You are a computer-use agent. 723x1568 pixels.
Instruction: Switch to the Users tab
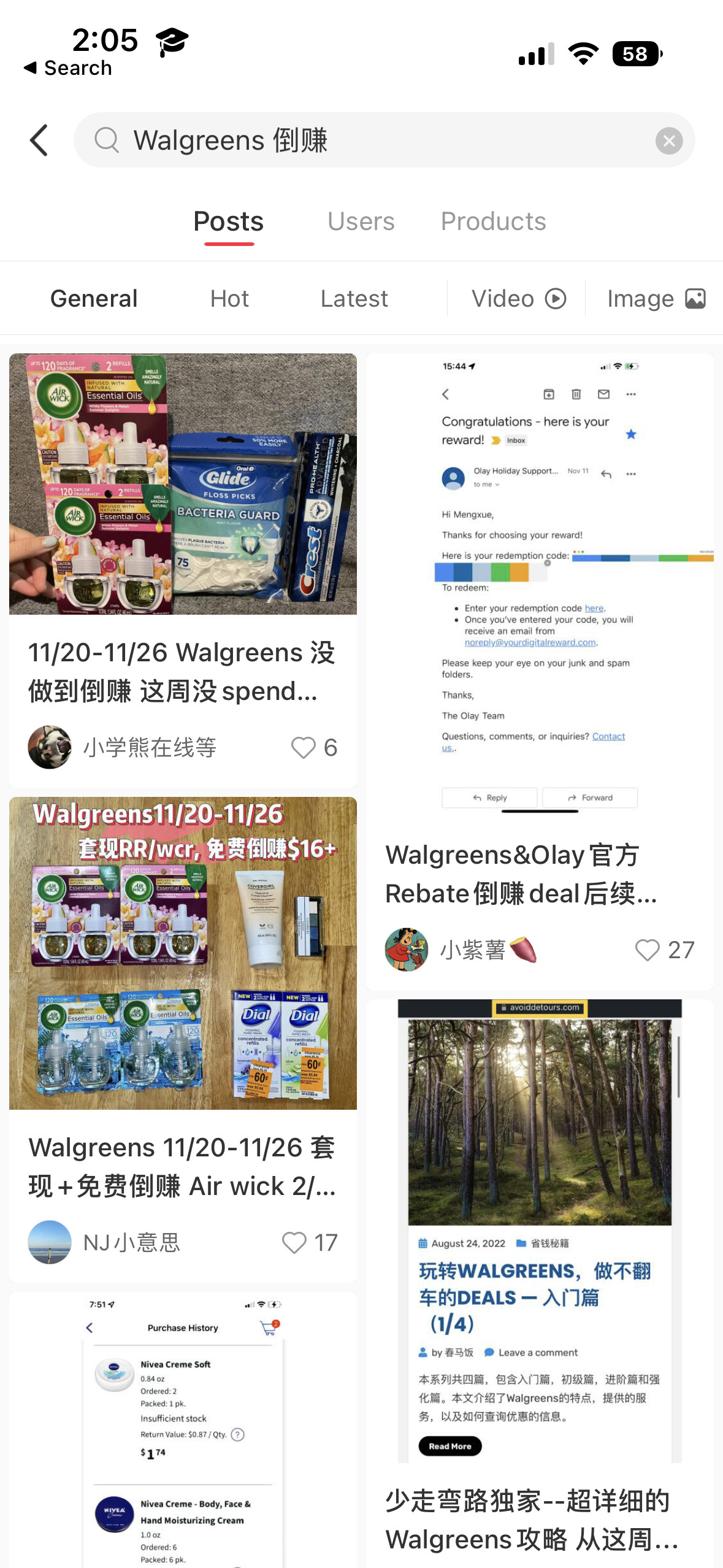click(x=361, y=221)
